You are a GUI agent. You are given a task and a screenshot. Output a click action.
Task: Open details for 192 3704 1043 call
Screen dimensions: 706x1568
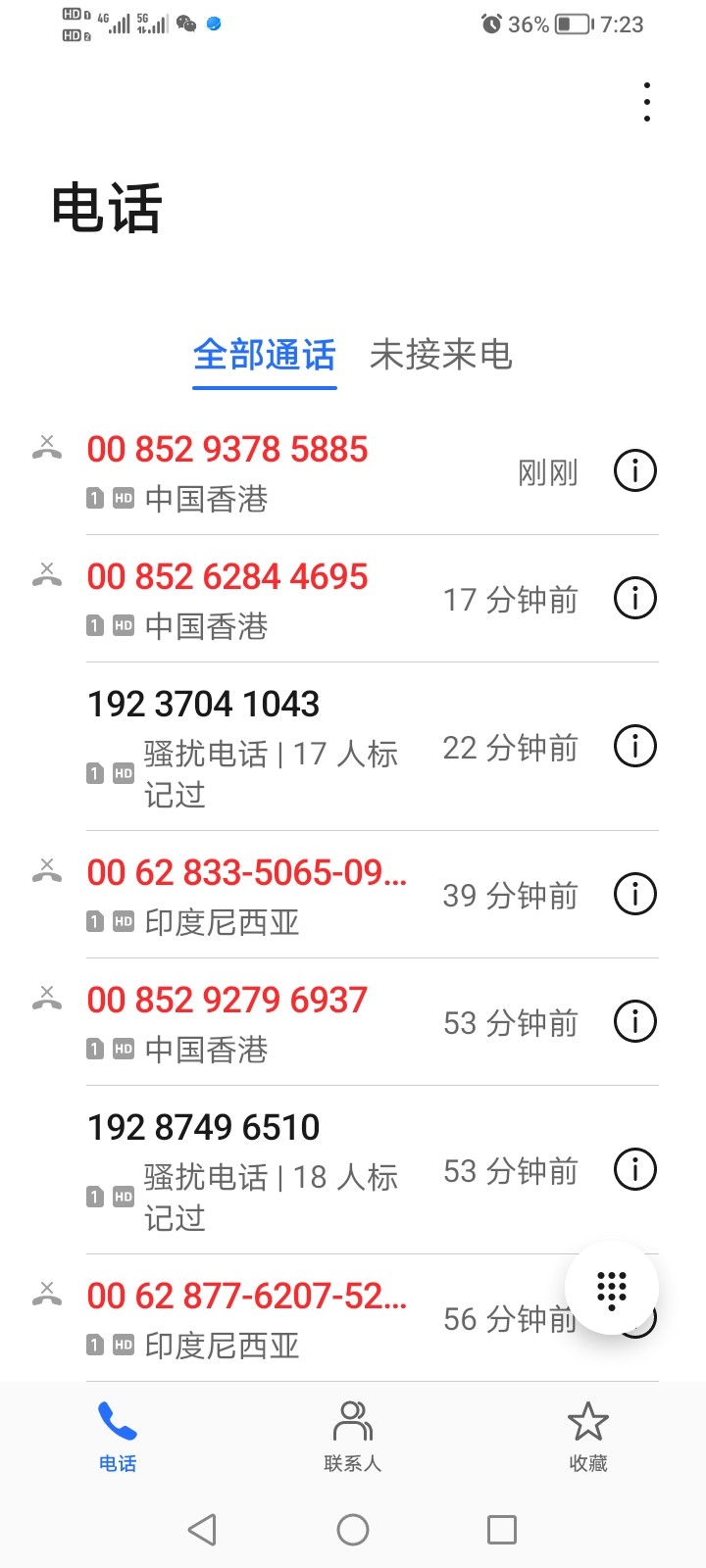(634, 746)
